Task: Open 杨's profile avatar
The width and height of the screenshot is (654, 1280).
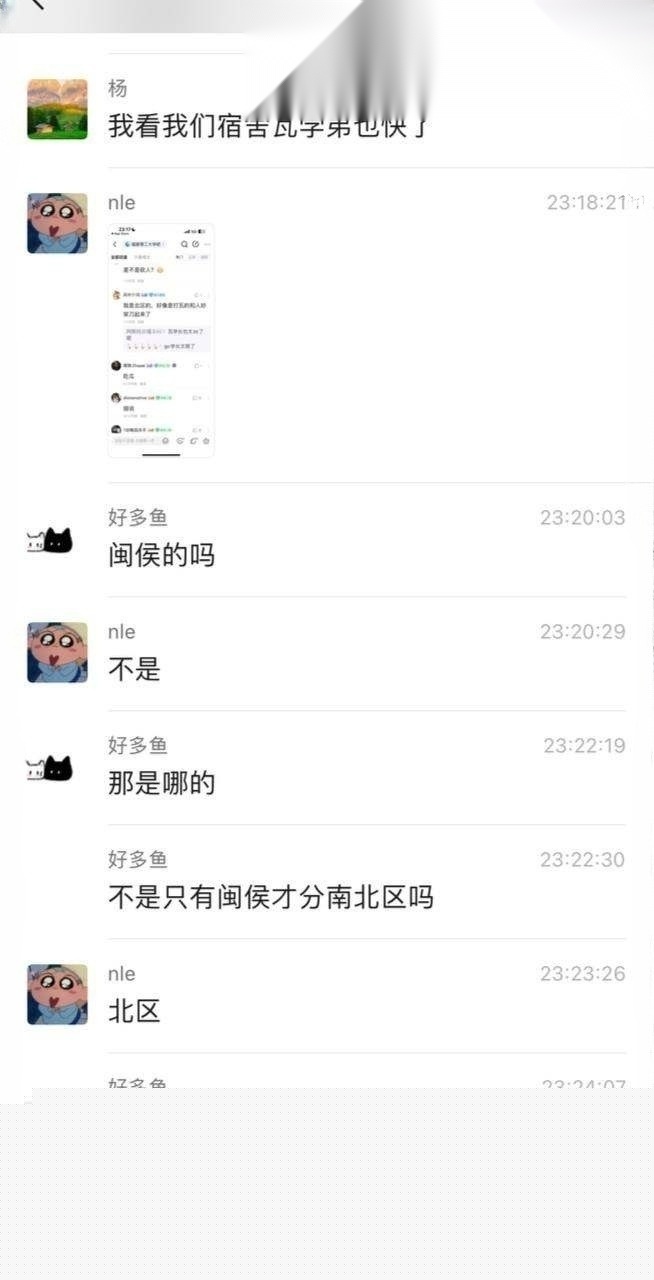Action: coord(57,109)
